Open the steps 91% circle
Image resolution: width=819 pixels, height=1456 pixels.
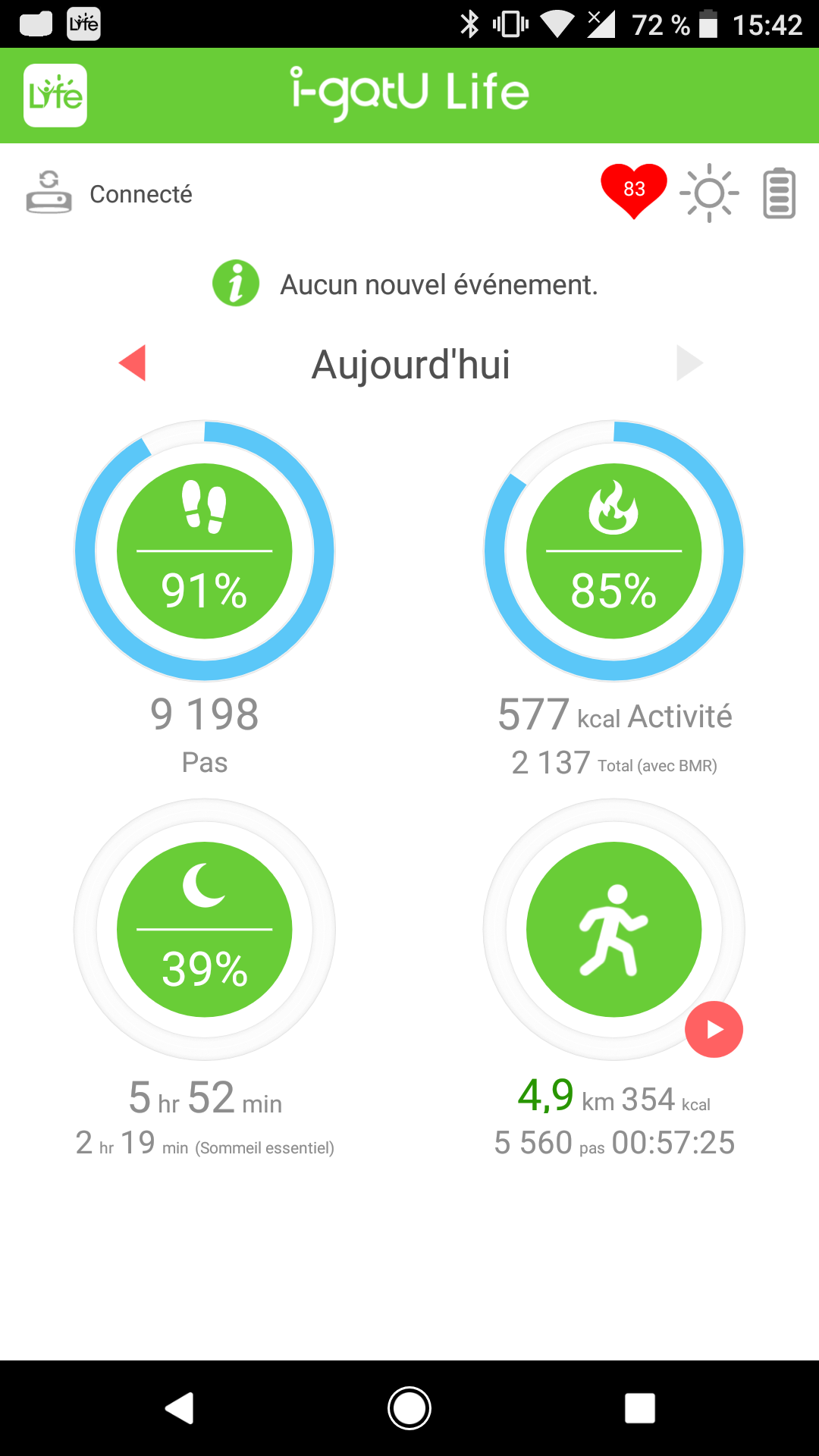click(205, 551)
